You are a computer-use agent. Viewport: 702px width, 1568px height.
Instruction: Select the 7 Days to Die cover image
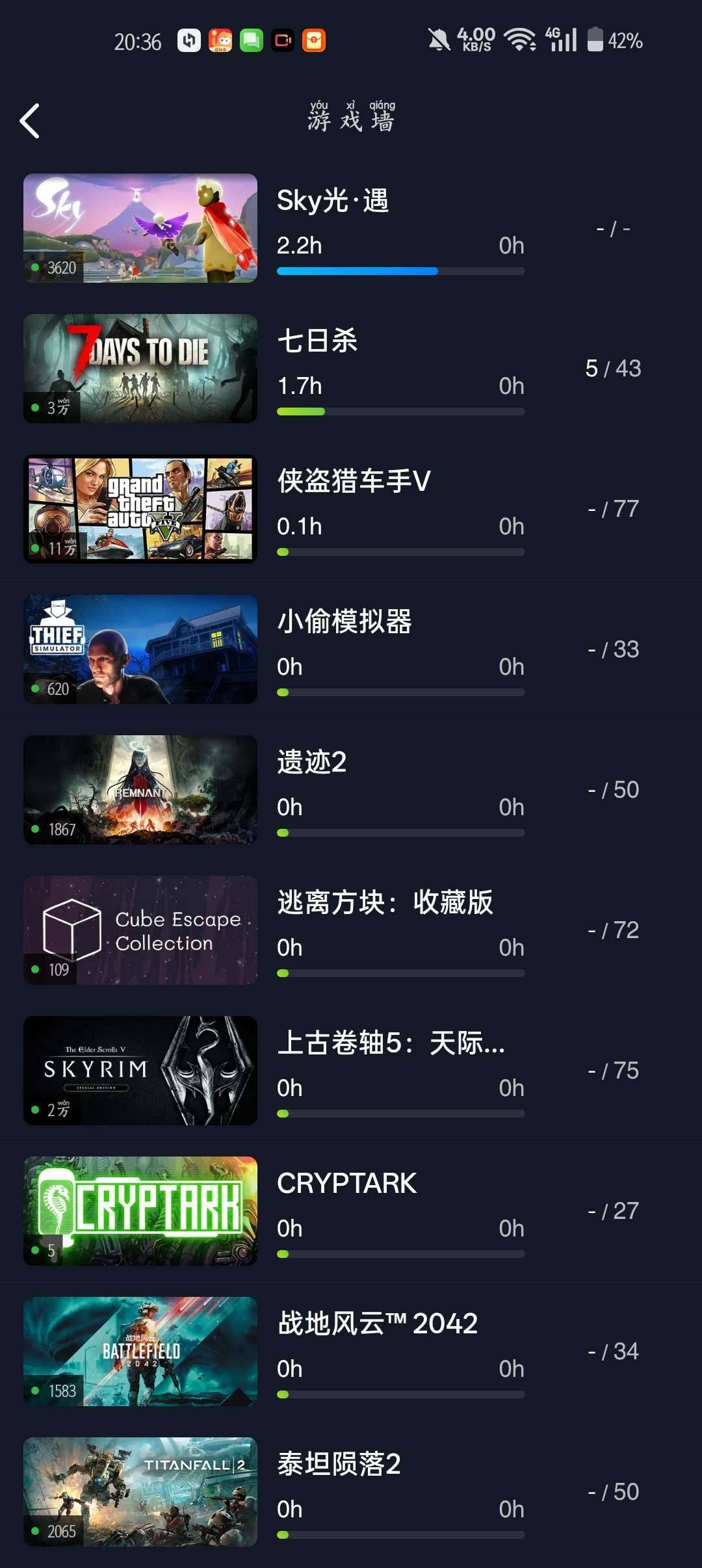[140, 368]
